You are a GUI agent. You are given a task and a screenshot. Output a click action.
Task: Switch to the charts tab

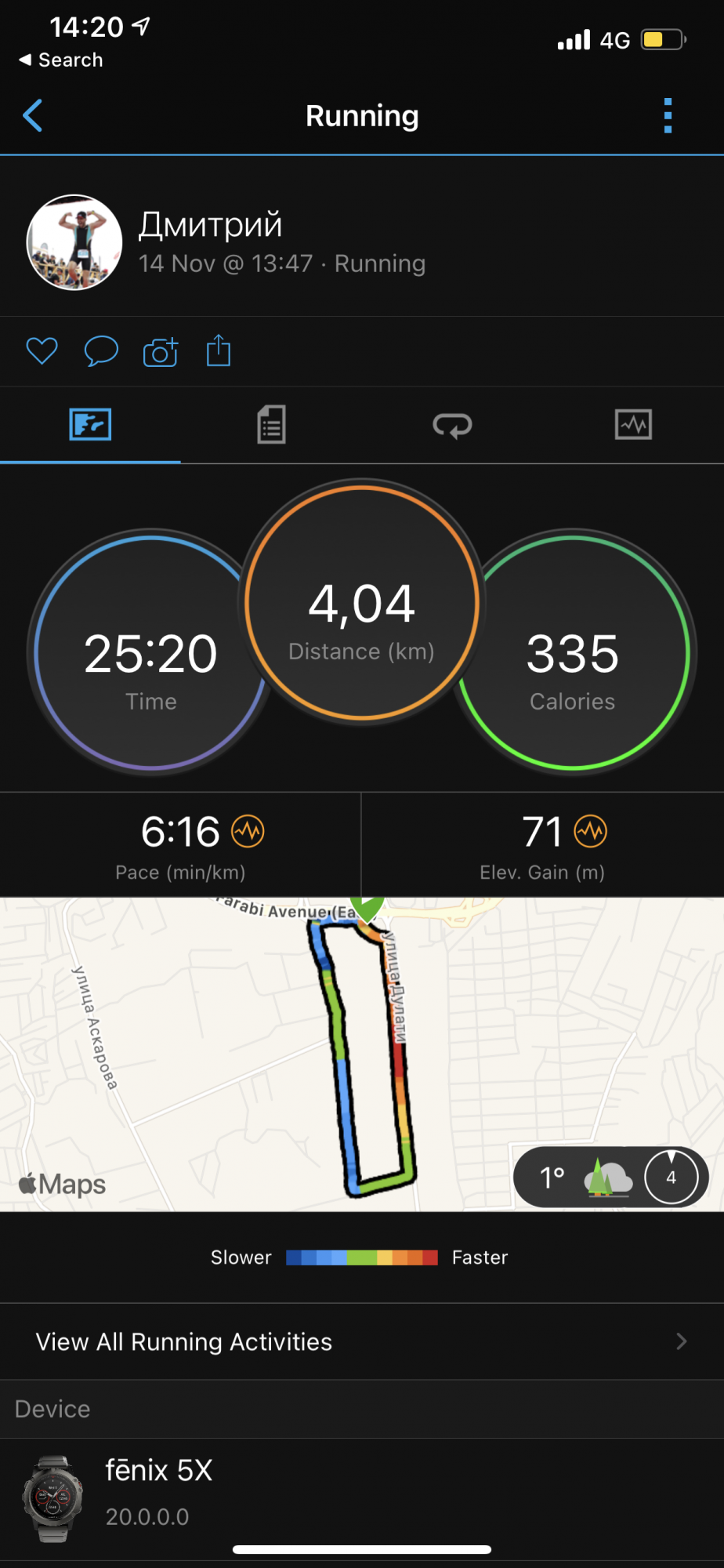pyautogui.click(x=633, y=425)
